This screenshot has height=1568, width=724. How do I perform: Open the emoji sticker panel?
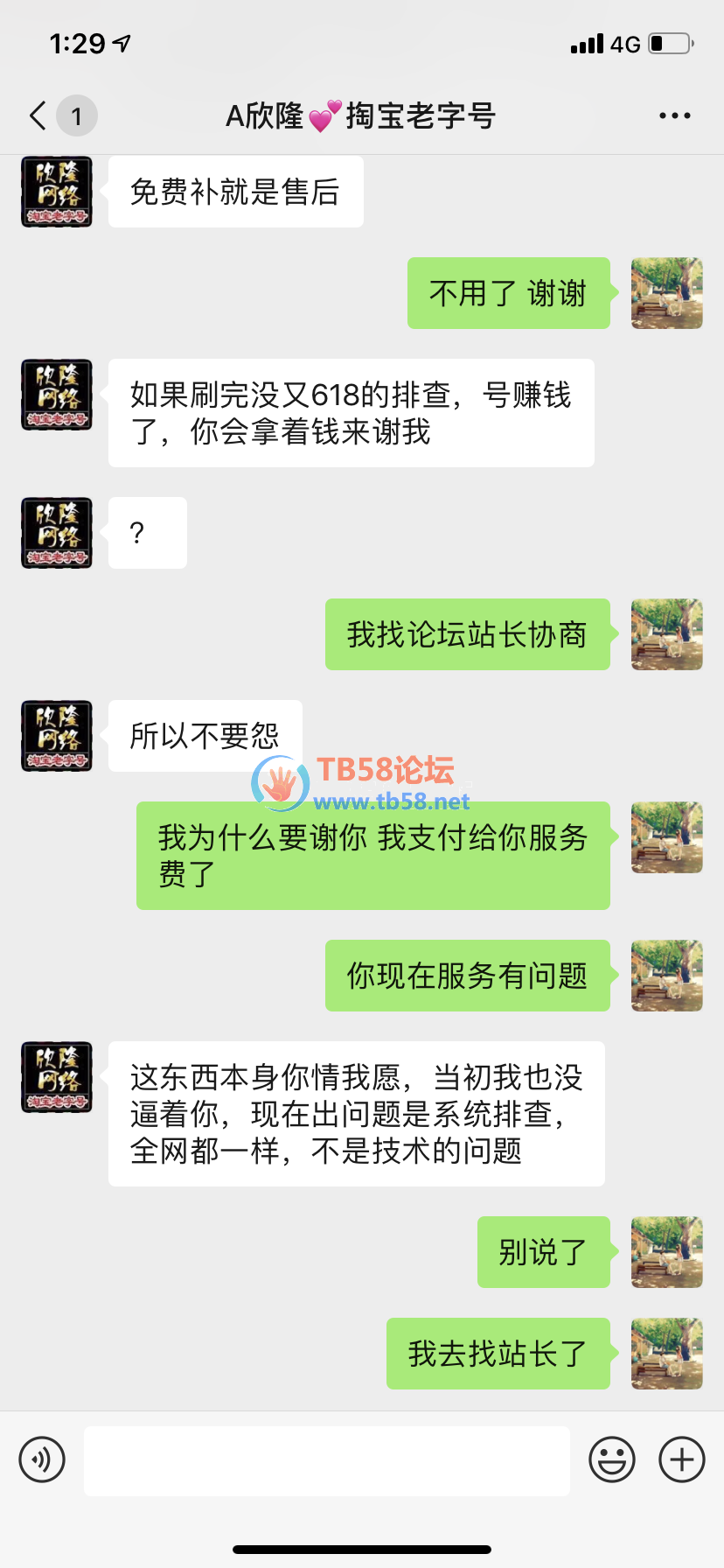pos(612,1459)
